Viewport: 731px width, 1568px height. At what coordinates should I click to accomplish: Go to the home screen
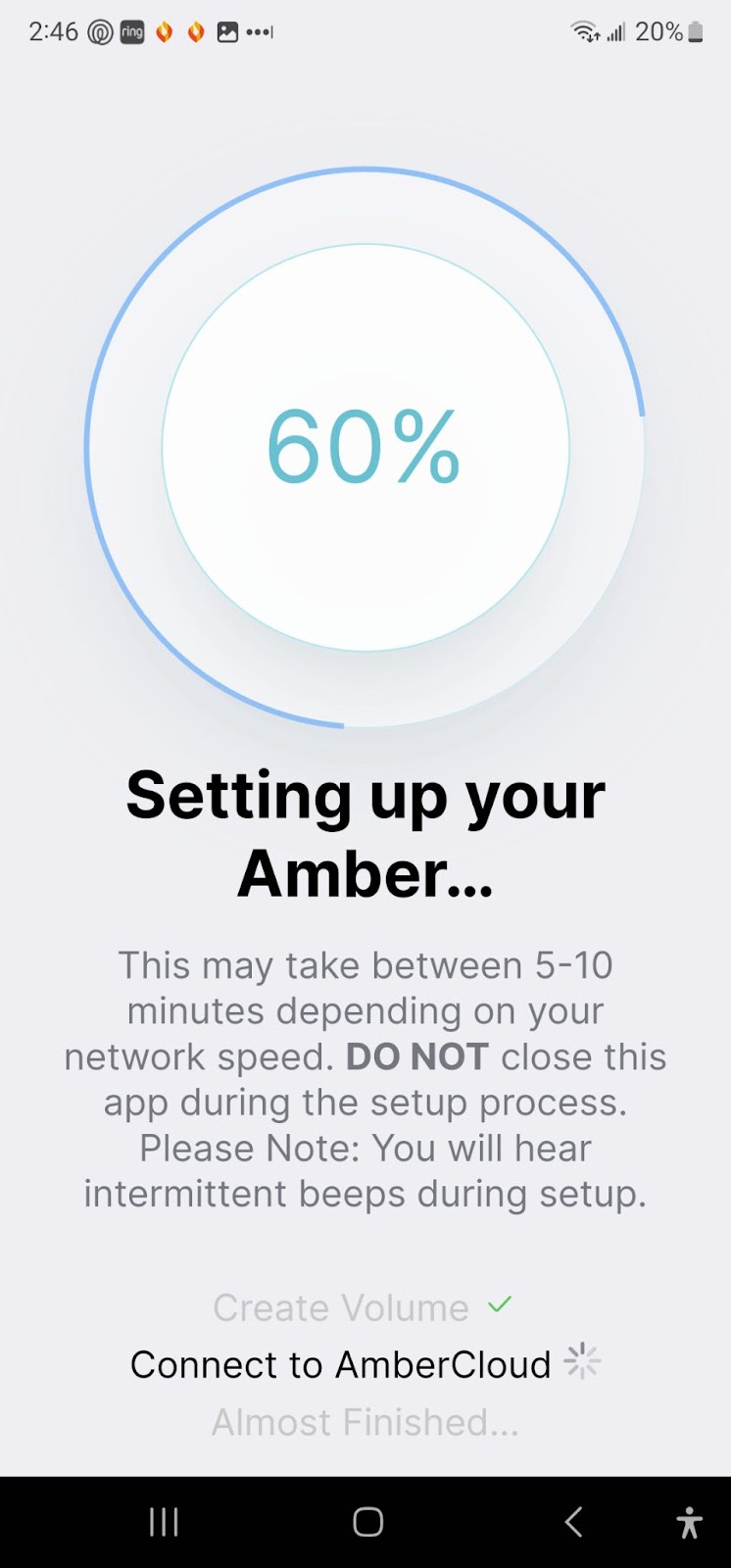click(x=367, y=1522)
